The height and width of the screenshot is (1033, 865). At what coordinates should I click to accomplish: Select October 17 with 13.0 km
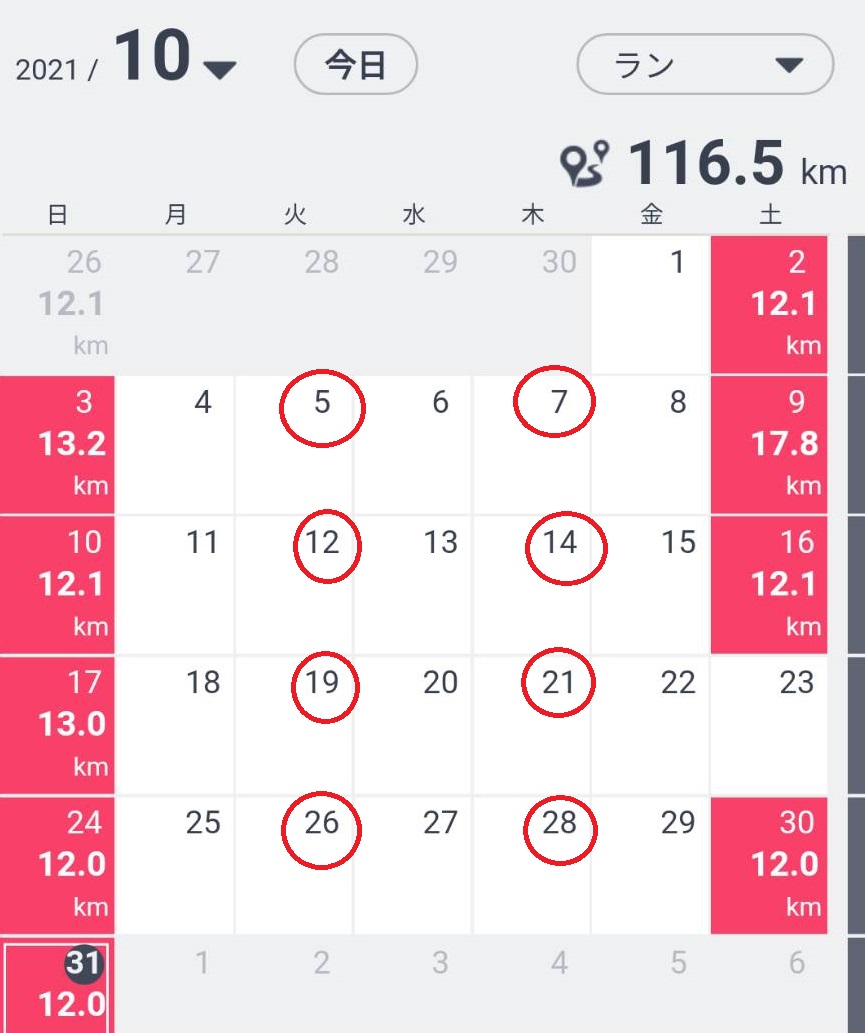click(x=58, y=724)
